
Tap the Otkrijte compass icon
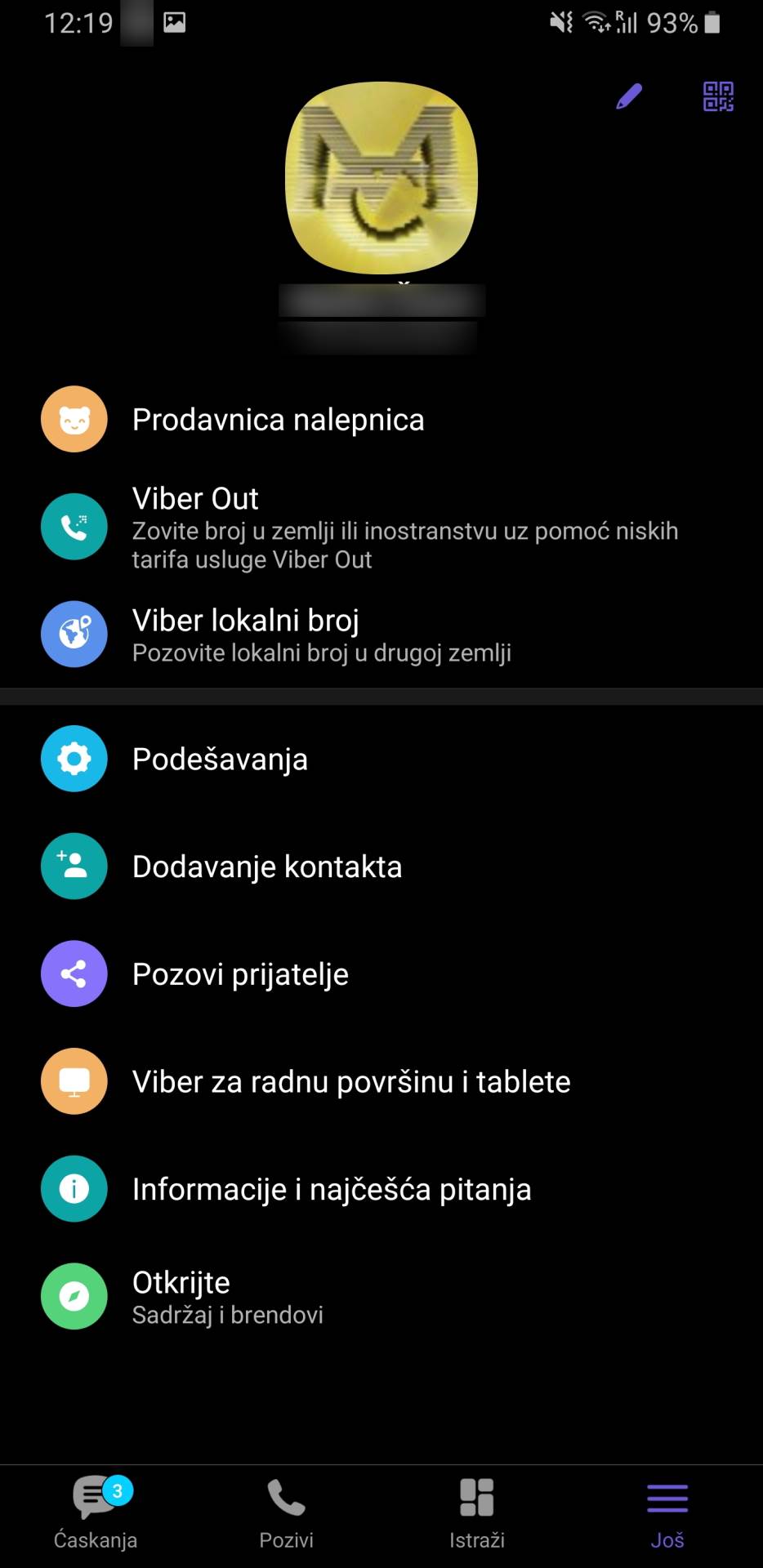74,1296
